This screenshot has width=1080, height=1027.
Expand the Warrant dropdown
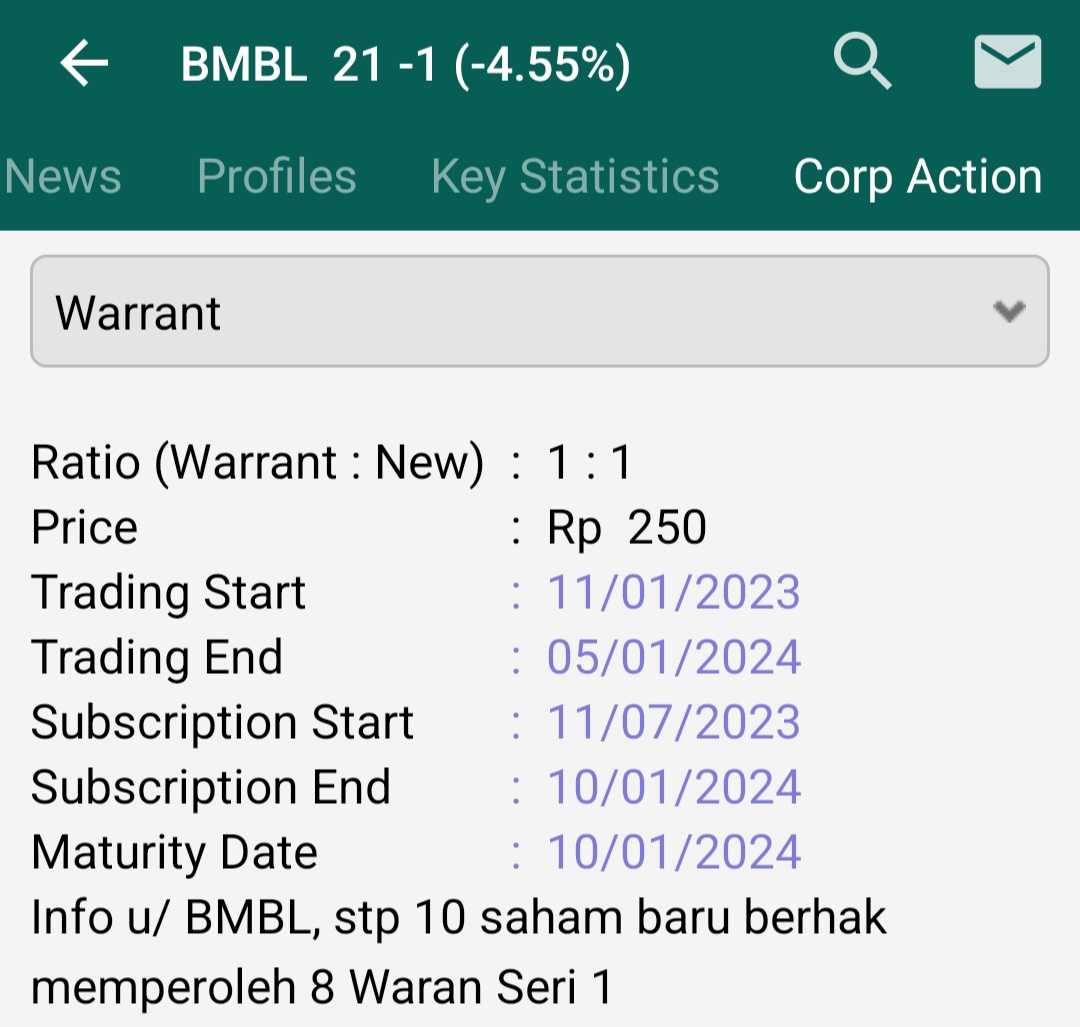(x=540, y=312)
